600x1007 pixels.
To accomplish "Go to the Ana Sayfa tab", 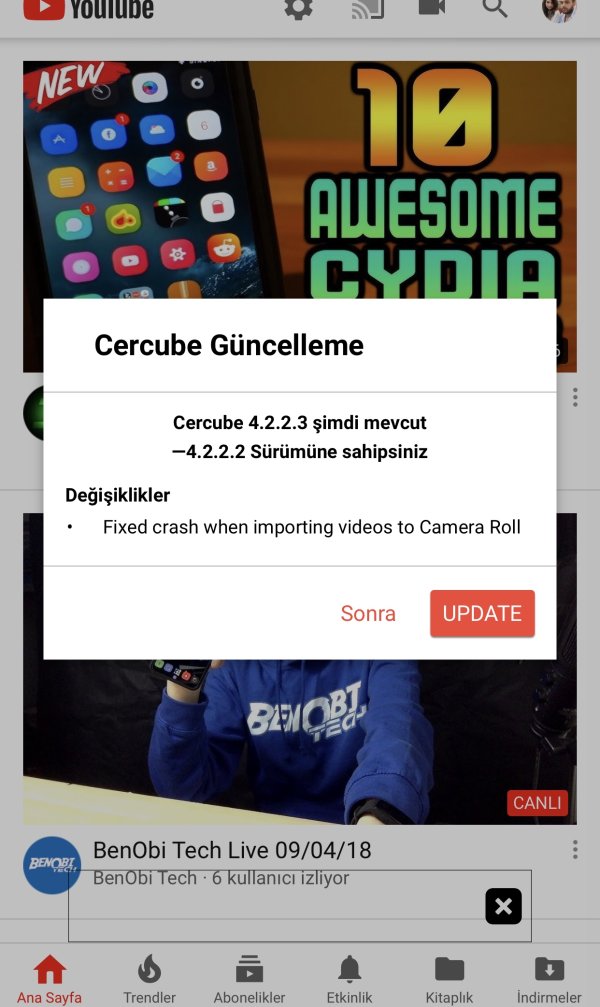I will [x=49, y=978].
